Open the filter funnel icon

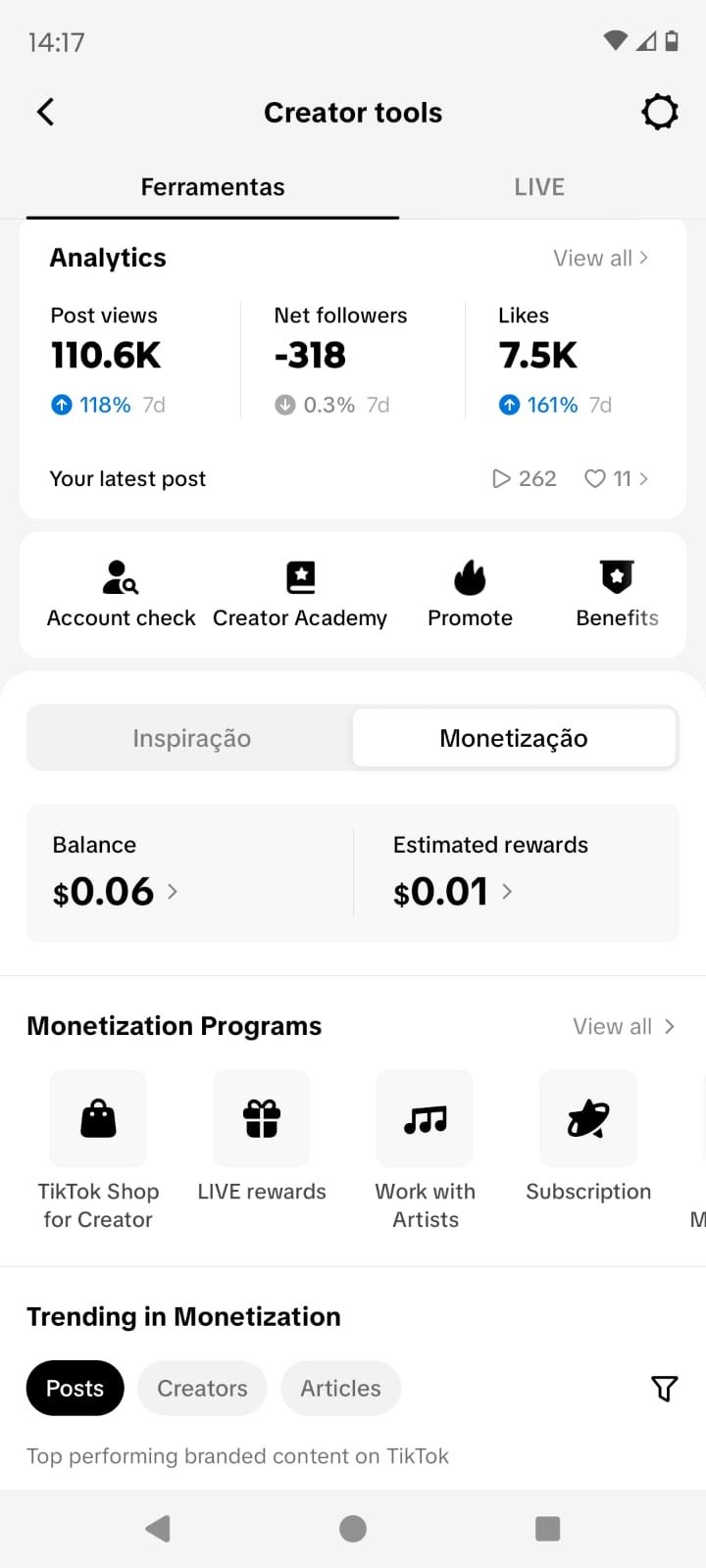point(664,1388)
